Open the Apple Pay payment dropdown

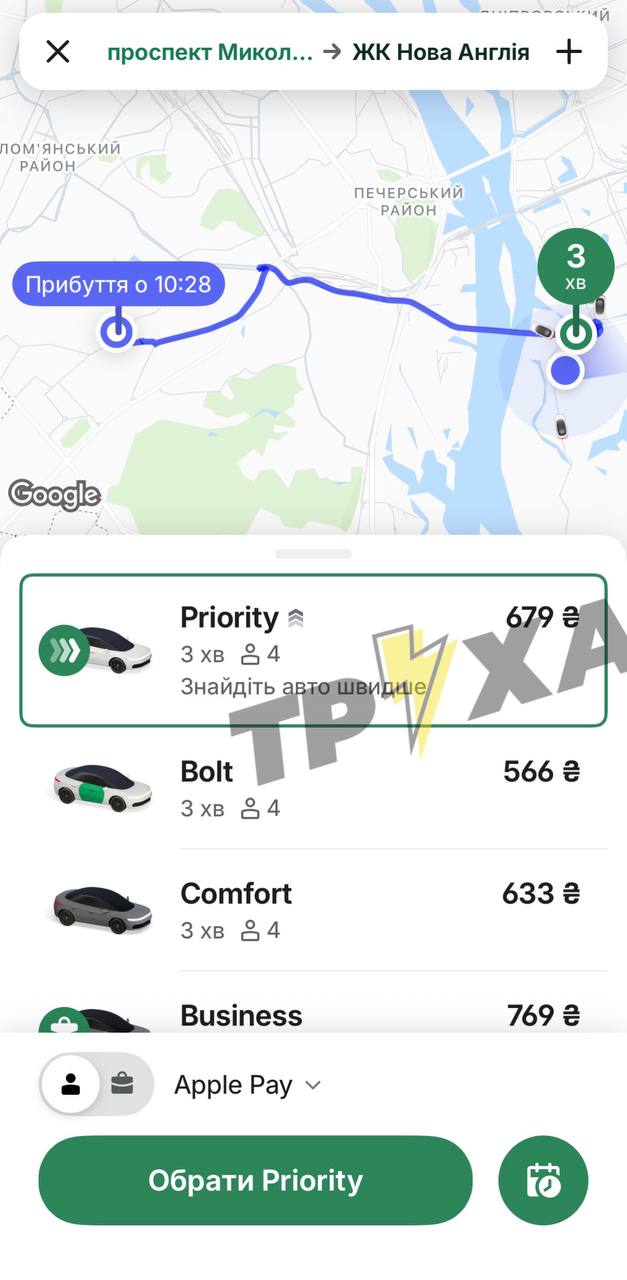pyautogui.click(x=248, y=1085)
